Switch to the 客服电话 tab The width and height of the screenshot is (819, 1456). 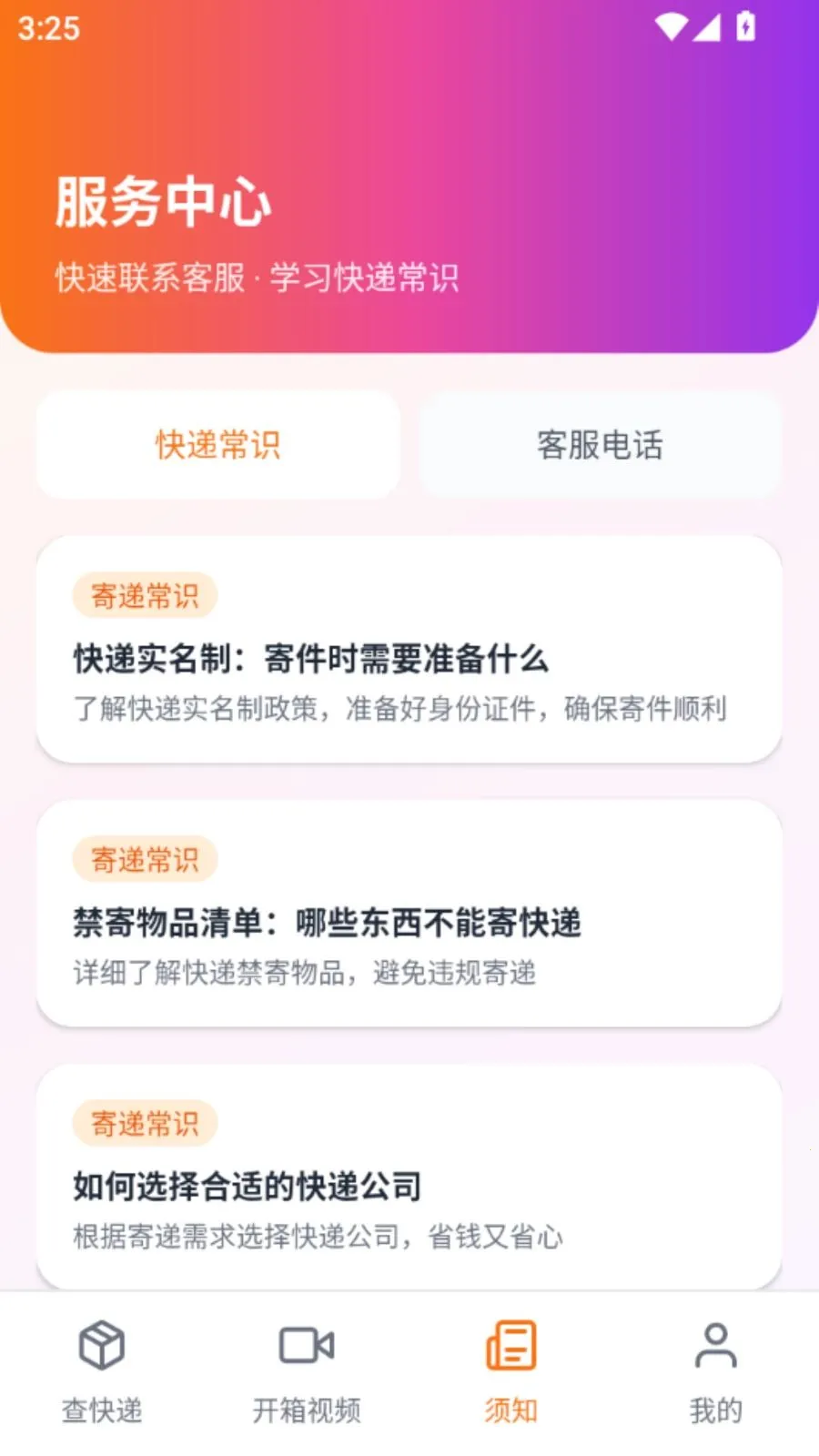600,445
